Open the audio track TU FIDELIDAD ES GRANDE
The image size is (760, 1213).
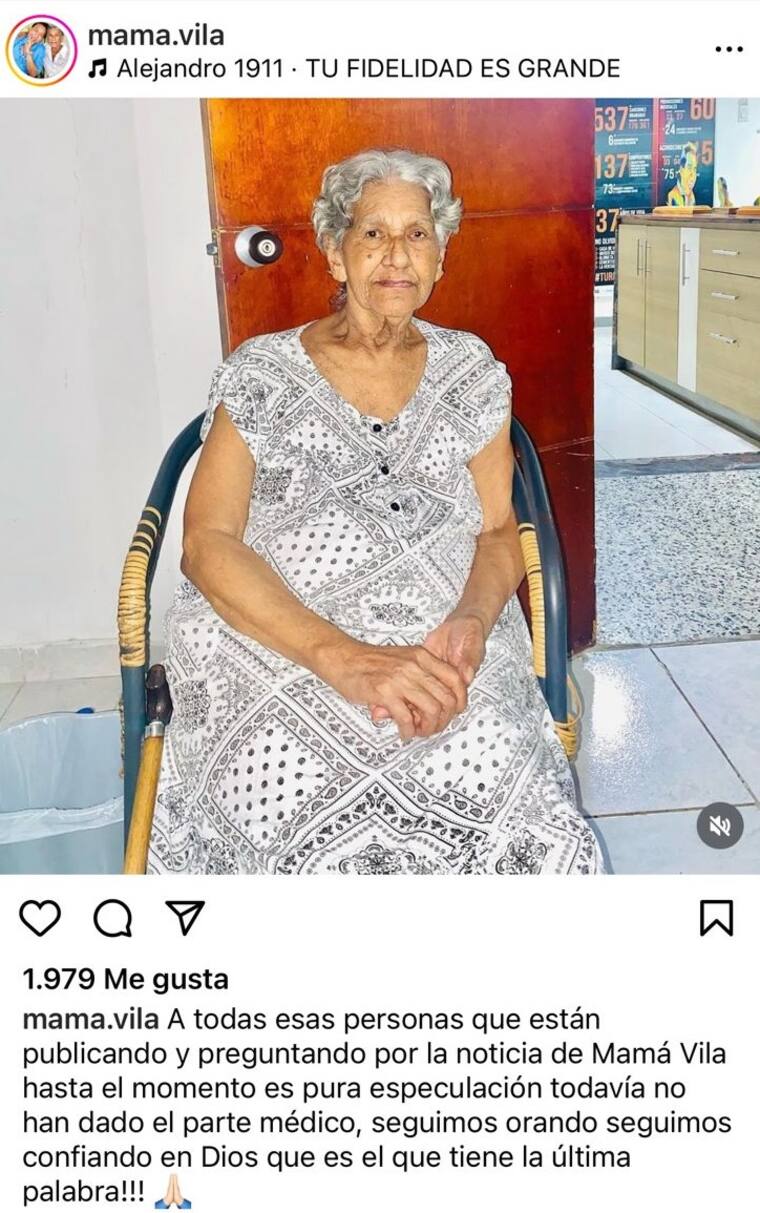pyautogui.click(x=367, y=68)
